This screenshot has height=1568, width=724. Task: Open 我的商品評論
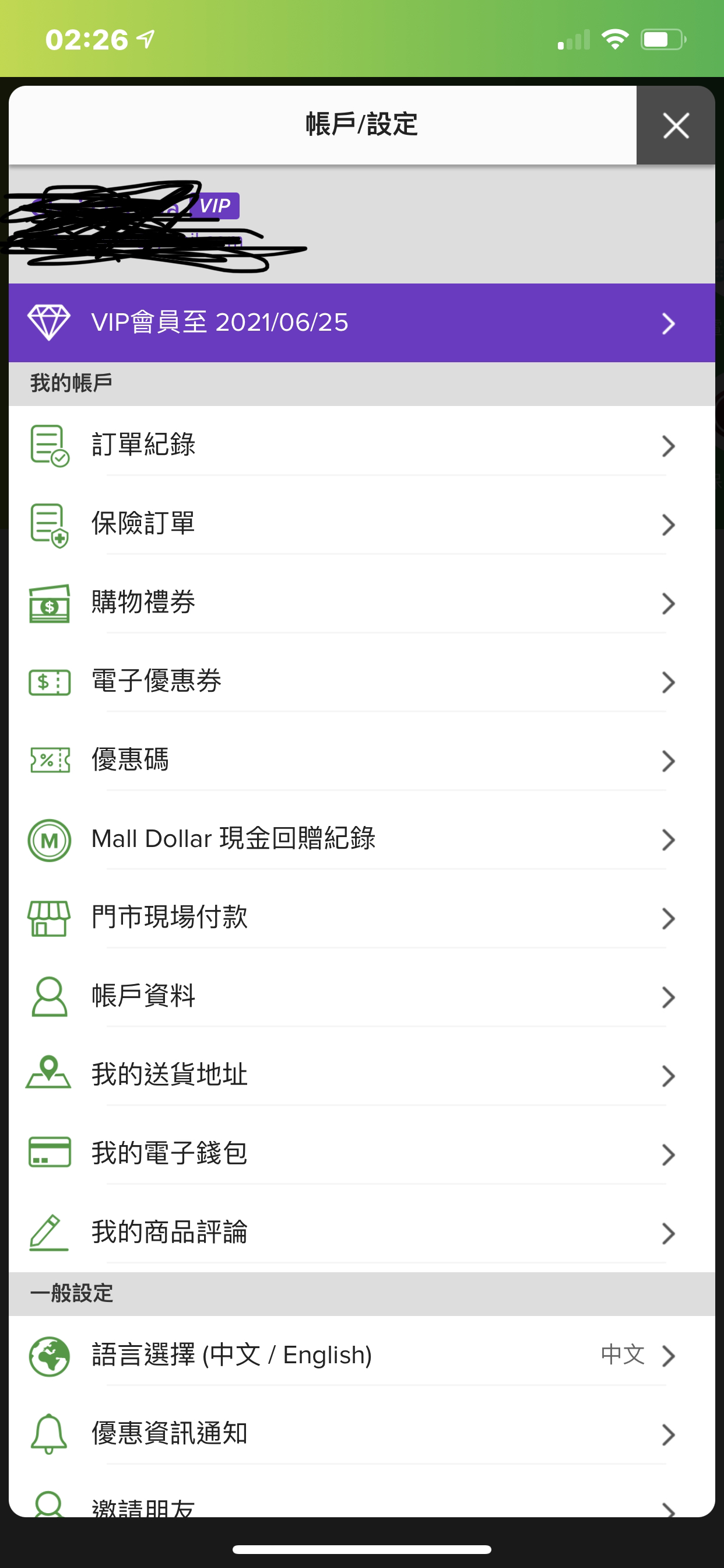tap(362, 1233)
